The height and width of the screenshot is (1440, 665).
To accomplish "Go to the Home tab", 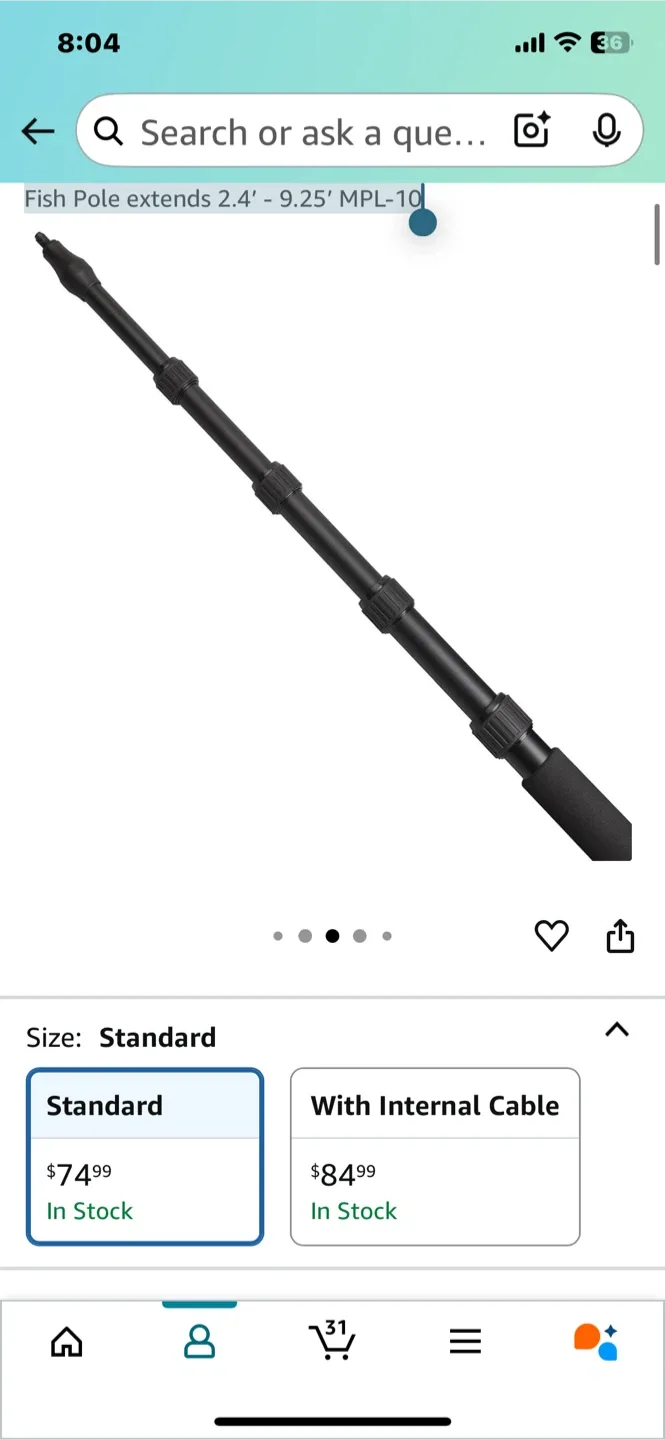I will click(x=67, y=1341).
